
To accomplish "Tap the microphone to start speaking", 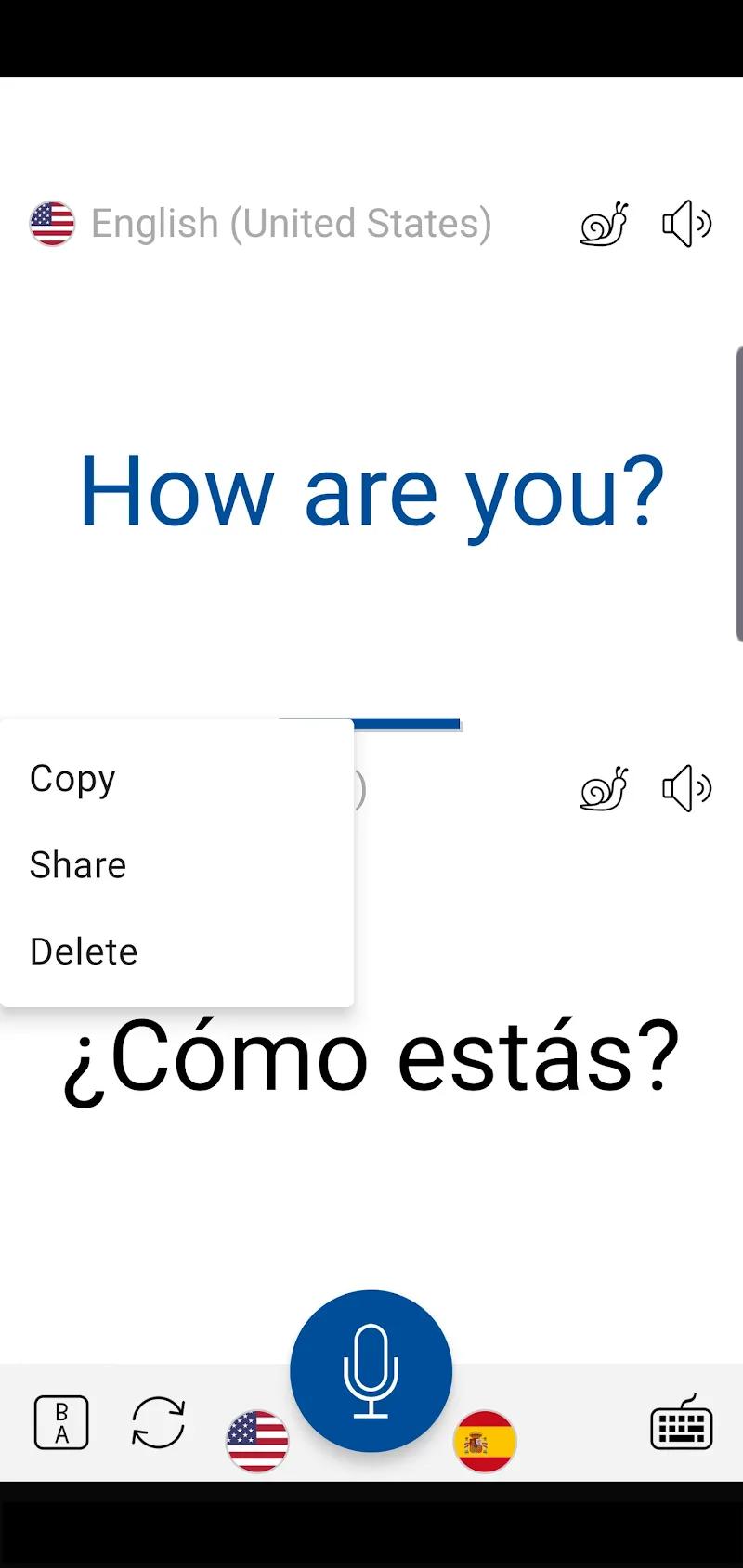I will 371,1369.
